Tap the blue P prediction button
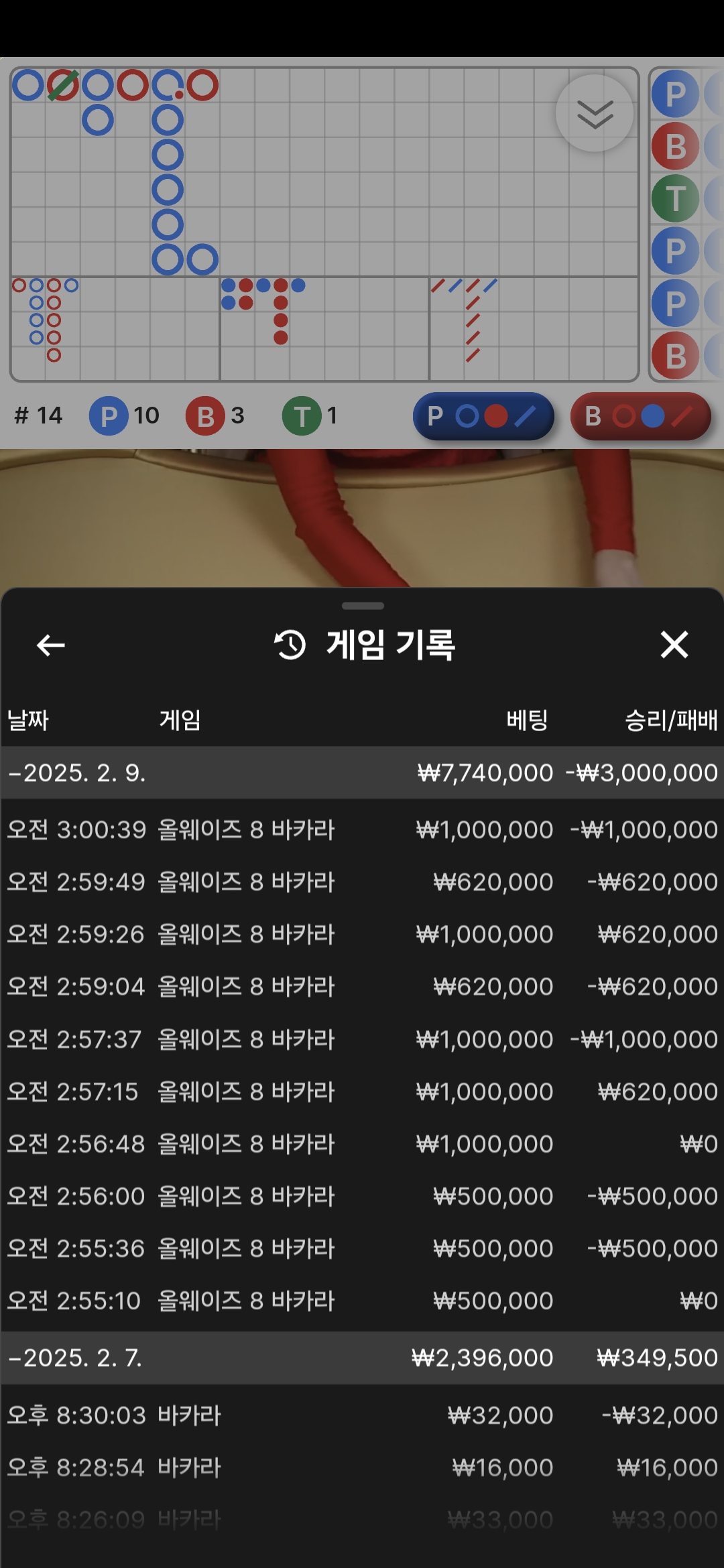This screenshot has height=1568, width=724. point(483,416)
